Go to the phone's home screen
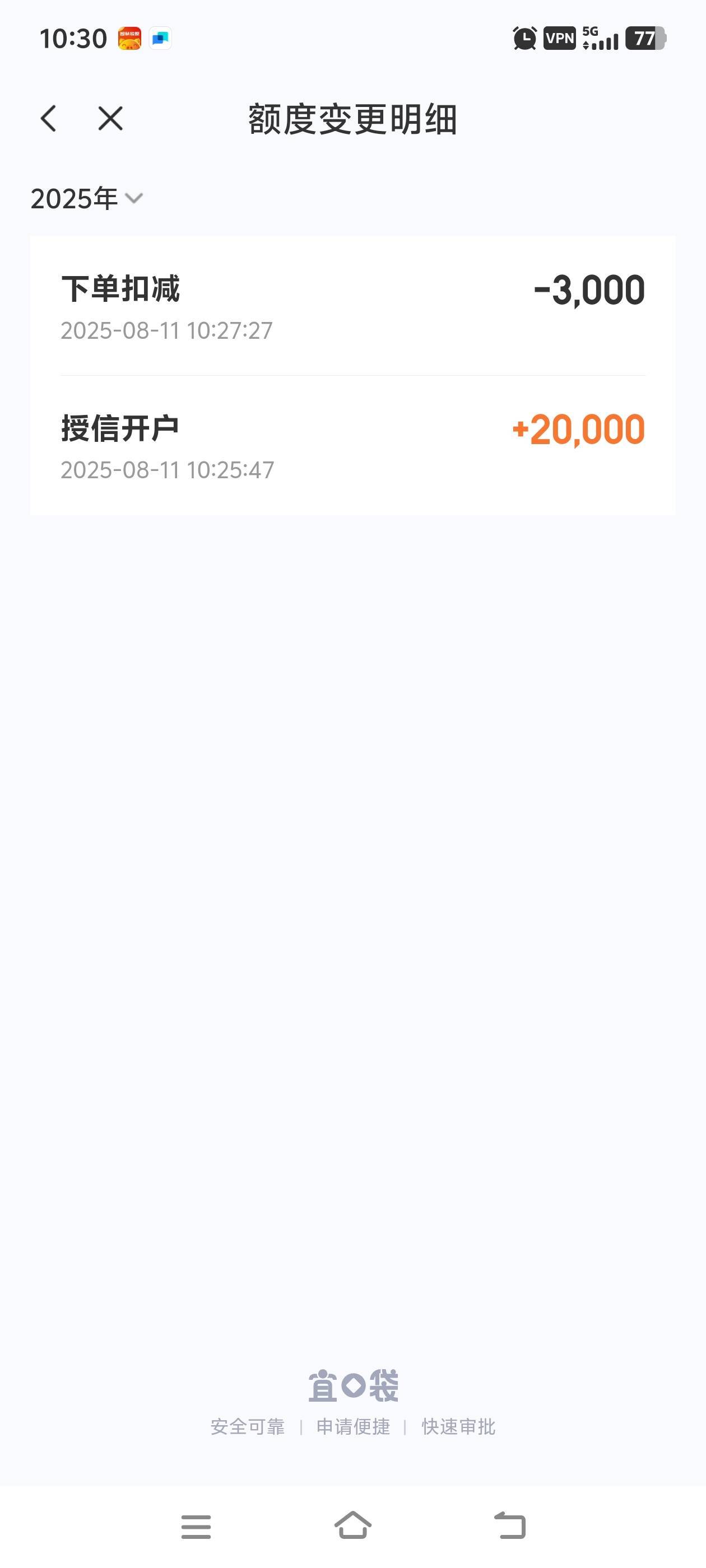This screenshot has width=706, height=1568. [x=354, y=1525]
